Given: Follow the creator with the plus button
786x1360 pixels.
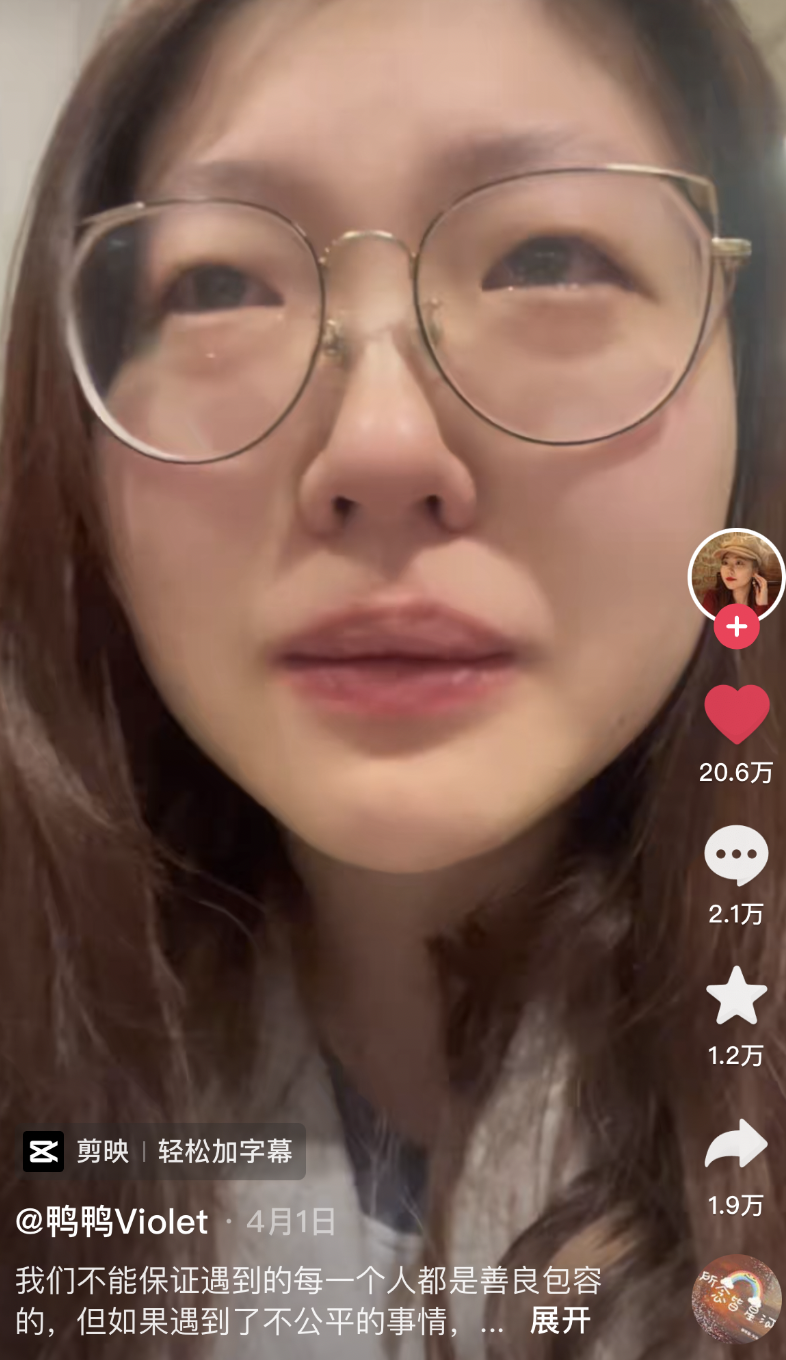Looking at the screenshot, I should pos(736,627).
